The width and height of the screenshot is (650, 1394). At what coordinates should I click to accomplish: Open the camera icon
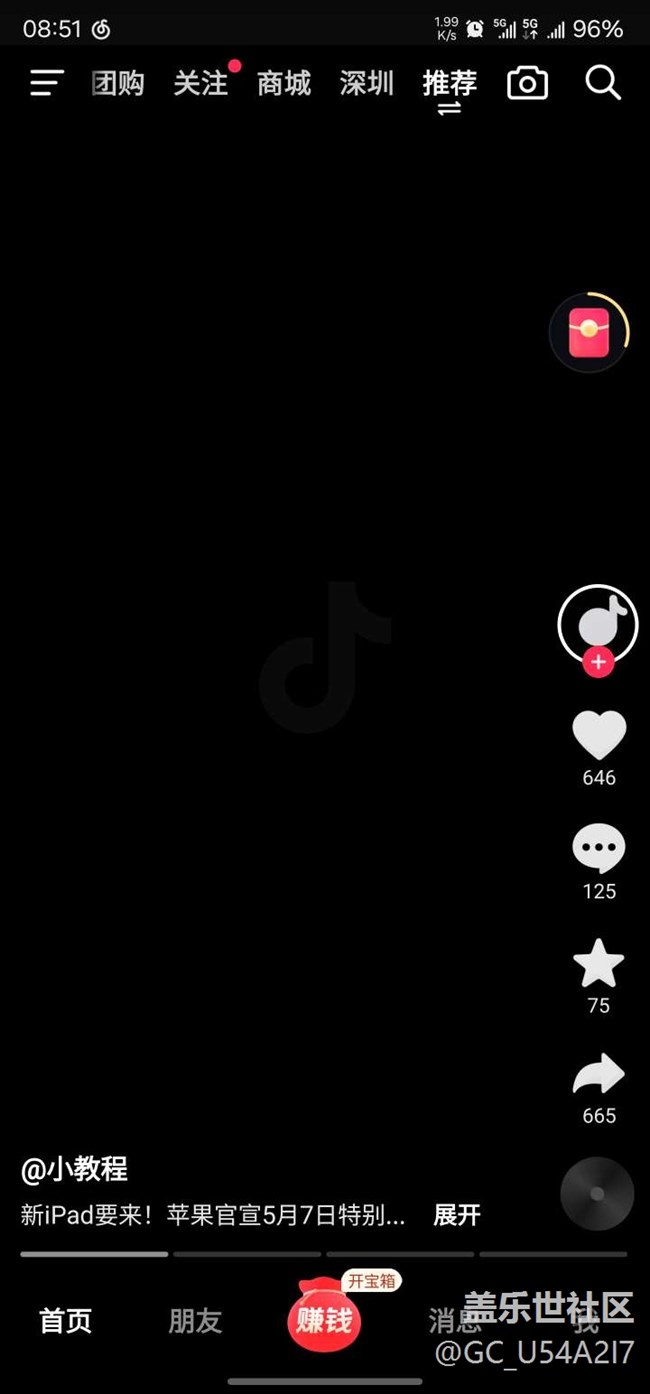point(527,83)
